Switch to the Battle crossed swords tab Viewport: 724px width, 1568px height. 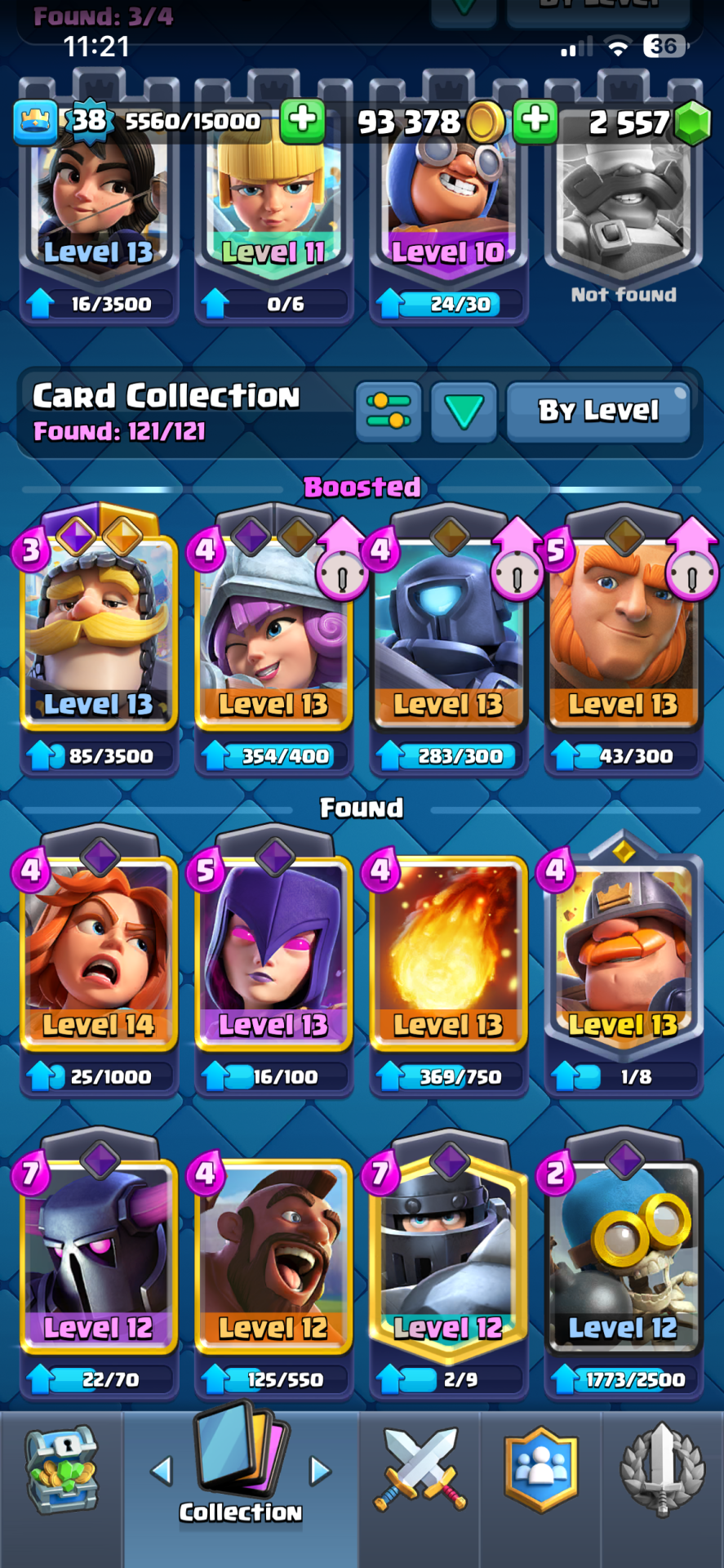click(x=420, y=1470)
